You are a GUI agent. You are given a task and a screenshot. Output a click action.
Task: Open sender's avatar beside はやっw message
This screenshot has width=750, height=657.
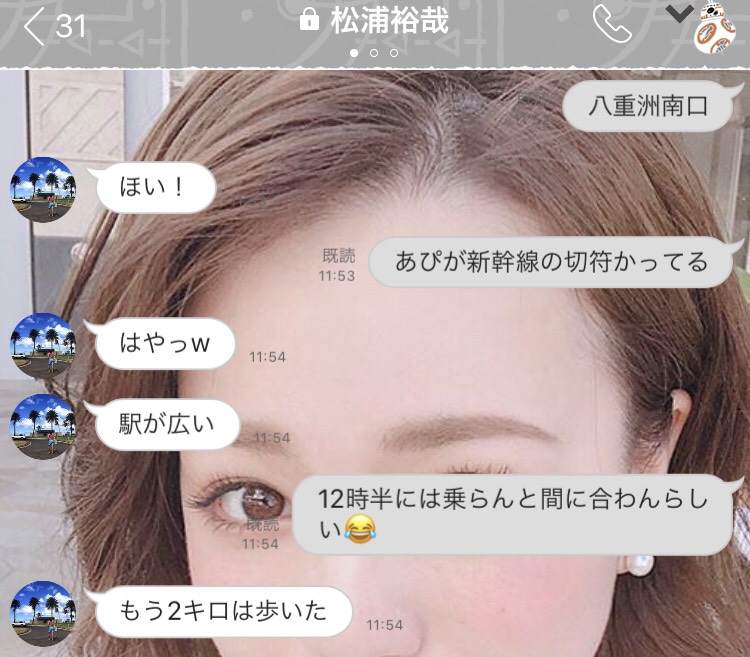43,346
